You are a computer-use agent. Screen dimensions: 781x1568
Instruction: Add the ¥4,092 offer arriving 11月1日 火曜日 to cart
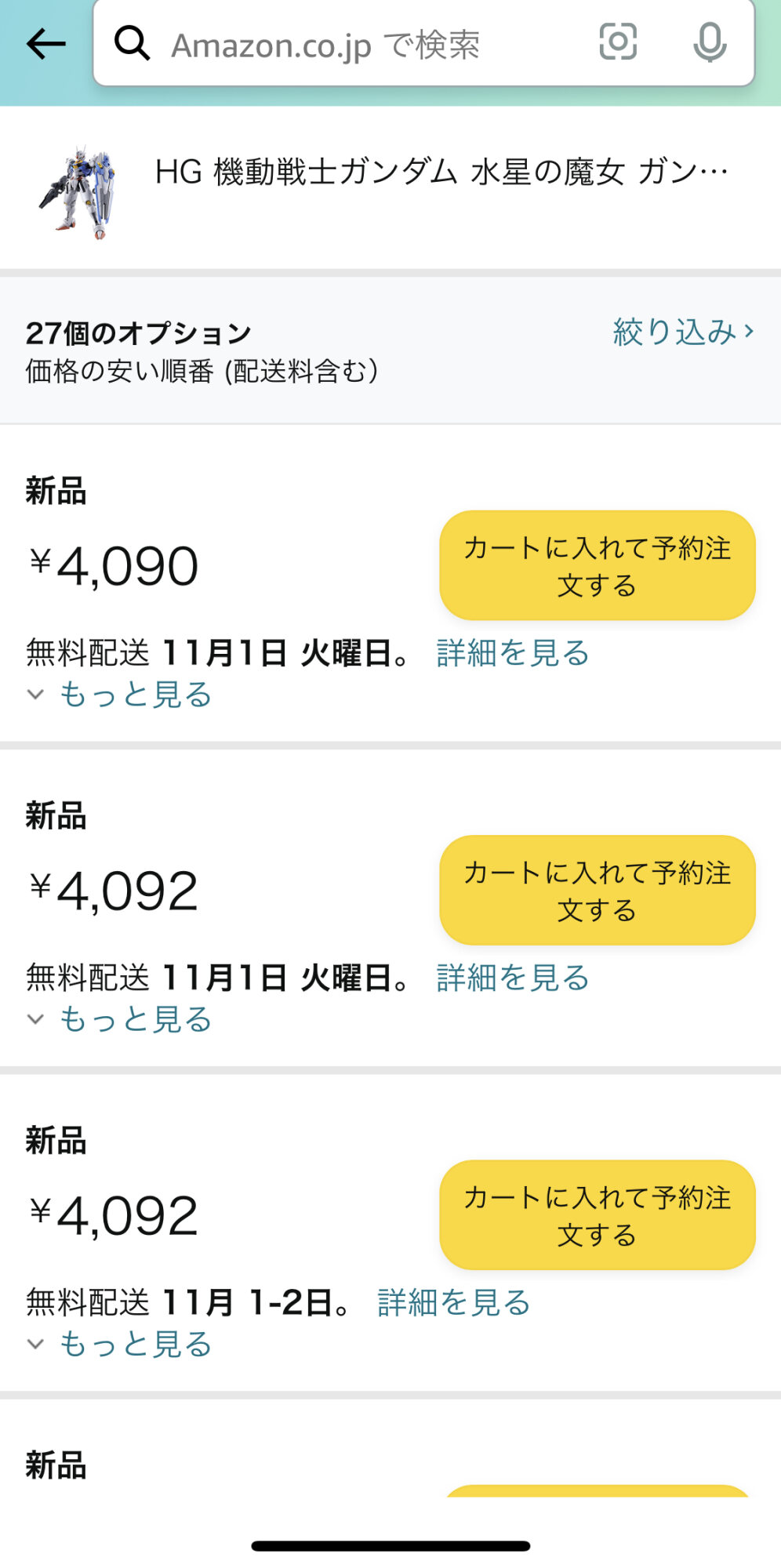597,891
